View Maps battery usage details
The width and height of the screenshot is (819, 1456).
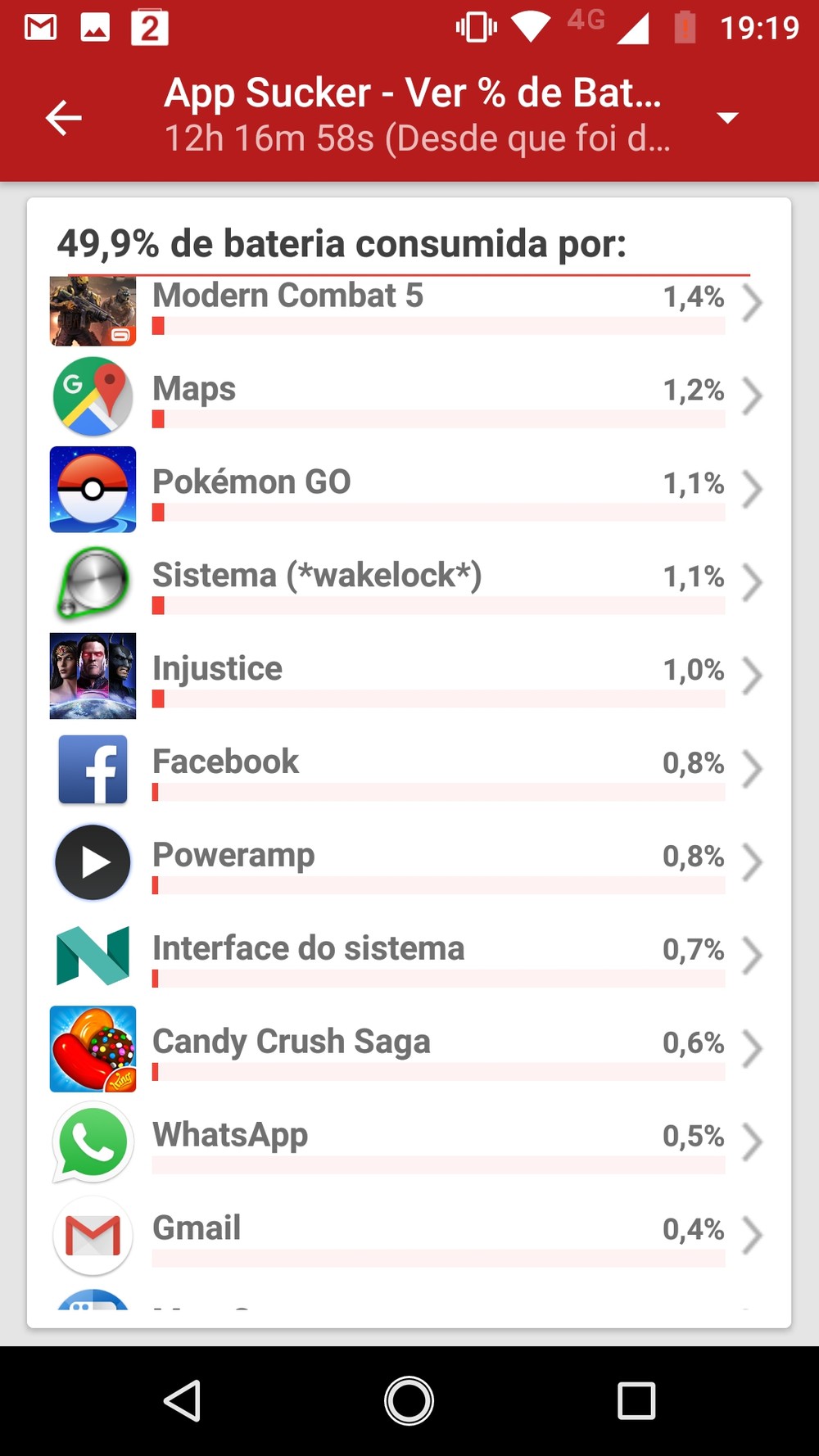point(409,397)
